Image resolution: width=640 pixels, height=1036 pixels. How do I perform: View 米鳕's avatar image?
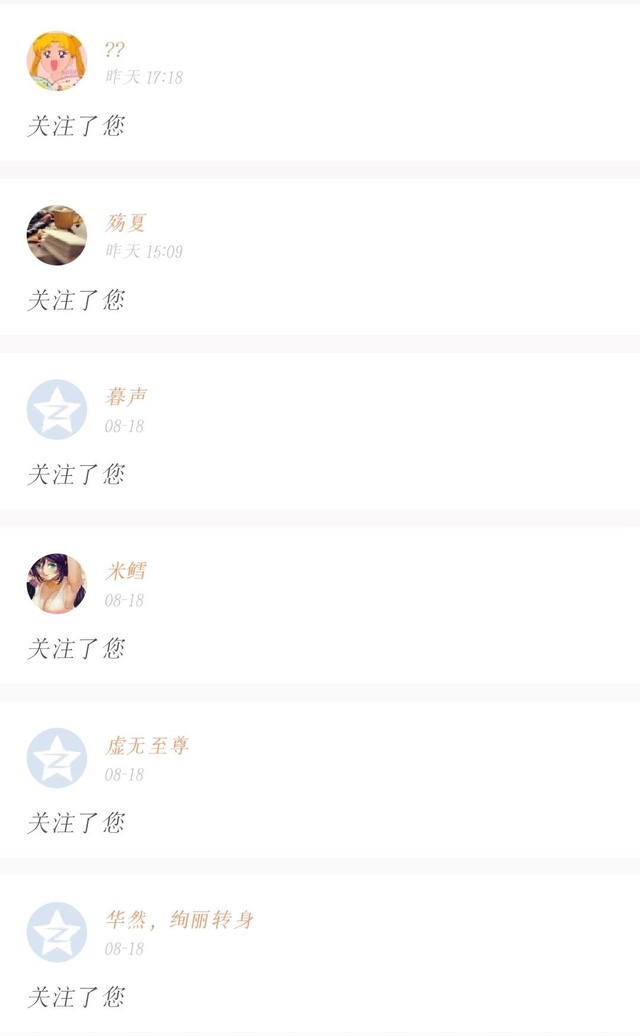click(56, 583)
